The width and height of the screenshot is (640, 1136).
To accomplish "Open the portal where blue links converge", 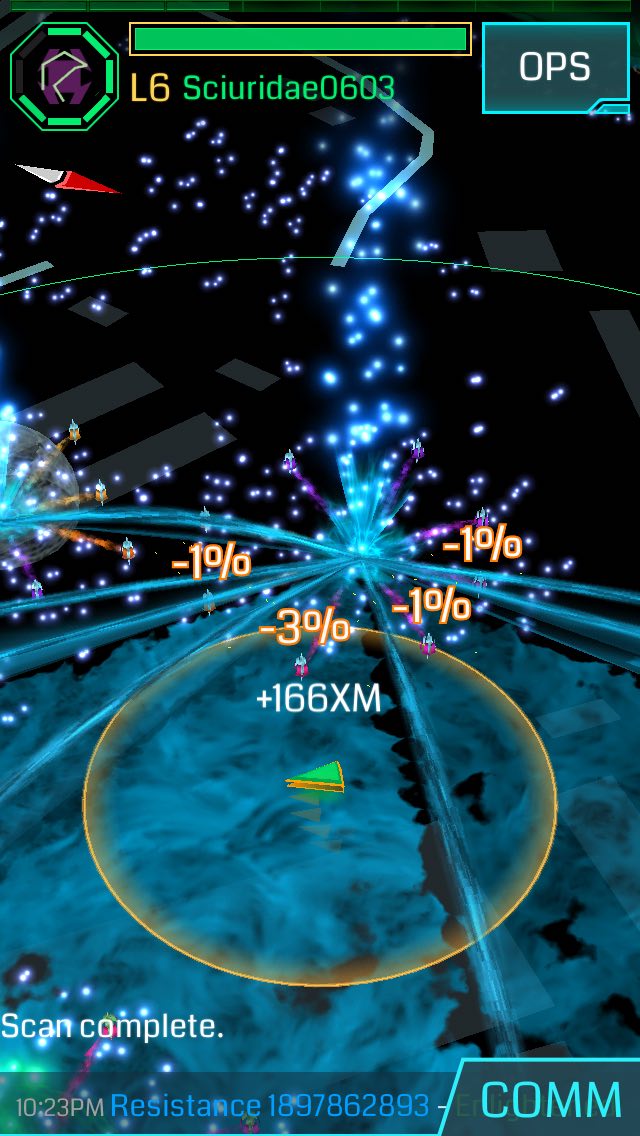I will [x=356, y=550].
